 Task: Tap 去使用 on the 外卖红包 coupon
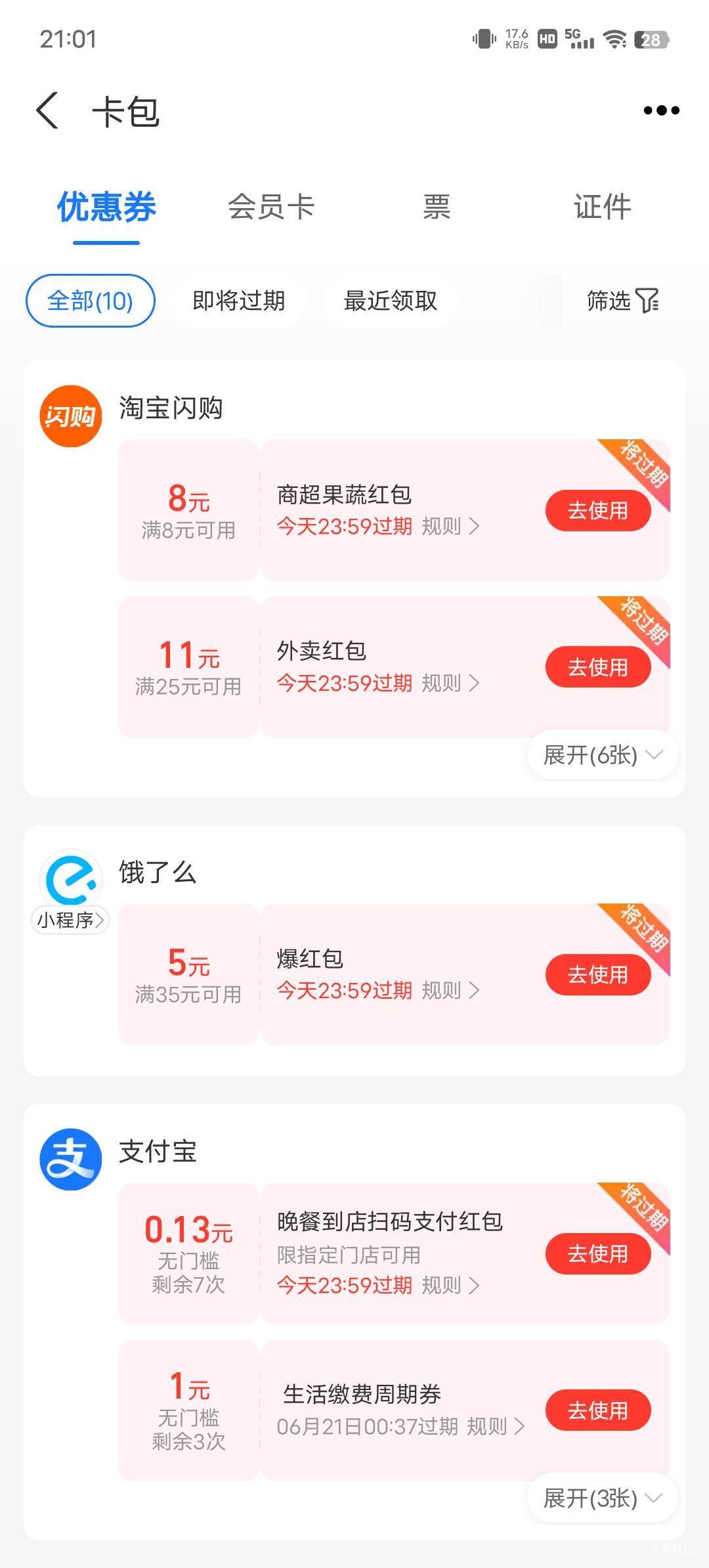click(x=598, y=667)
